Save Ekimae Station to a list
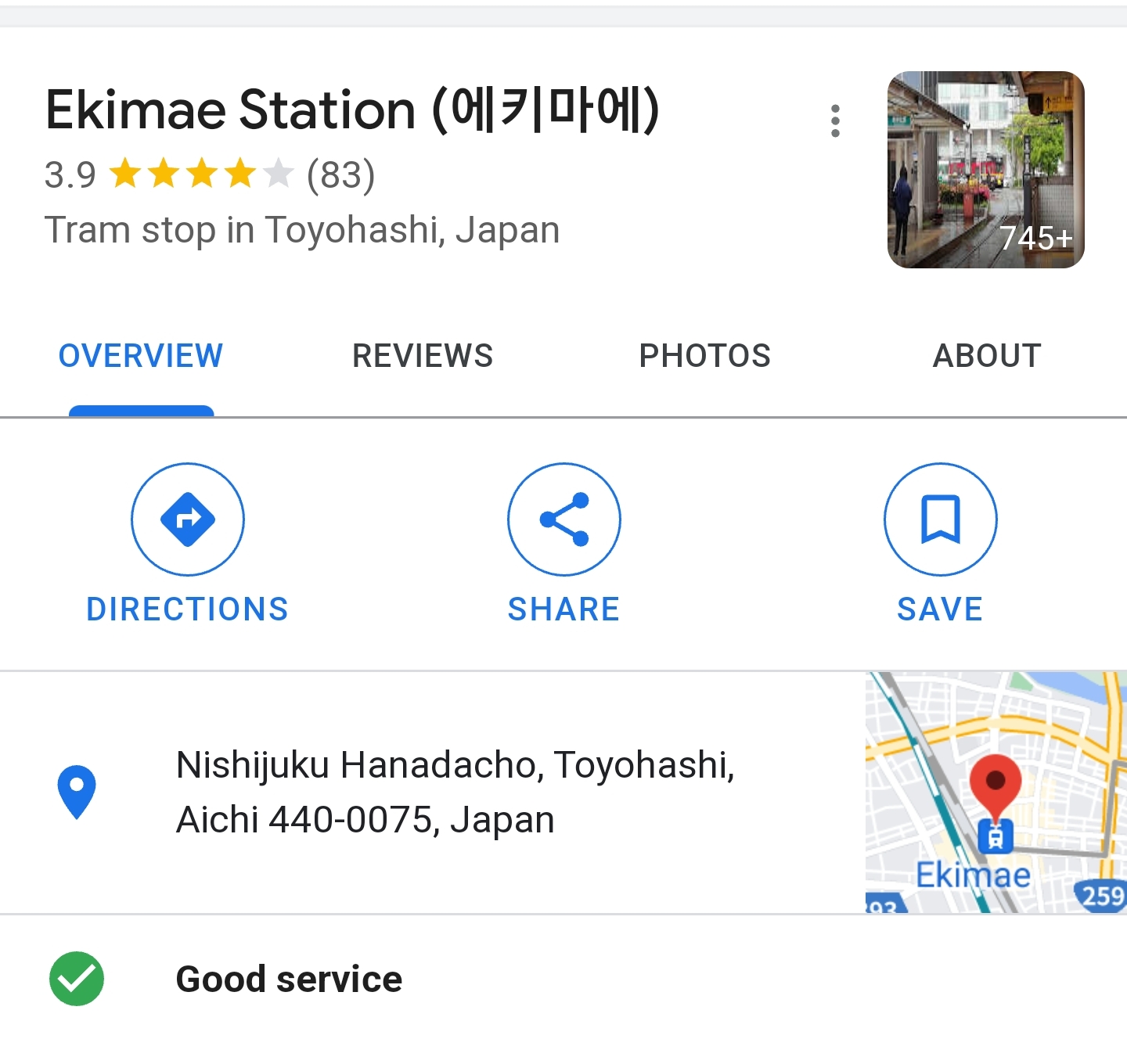The width and height of the screenshot is (1127, 1064). (x=940, y=545)
